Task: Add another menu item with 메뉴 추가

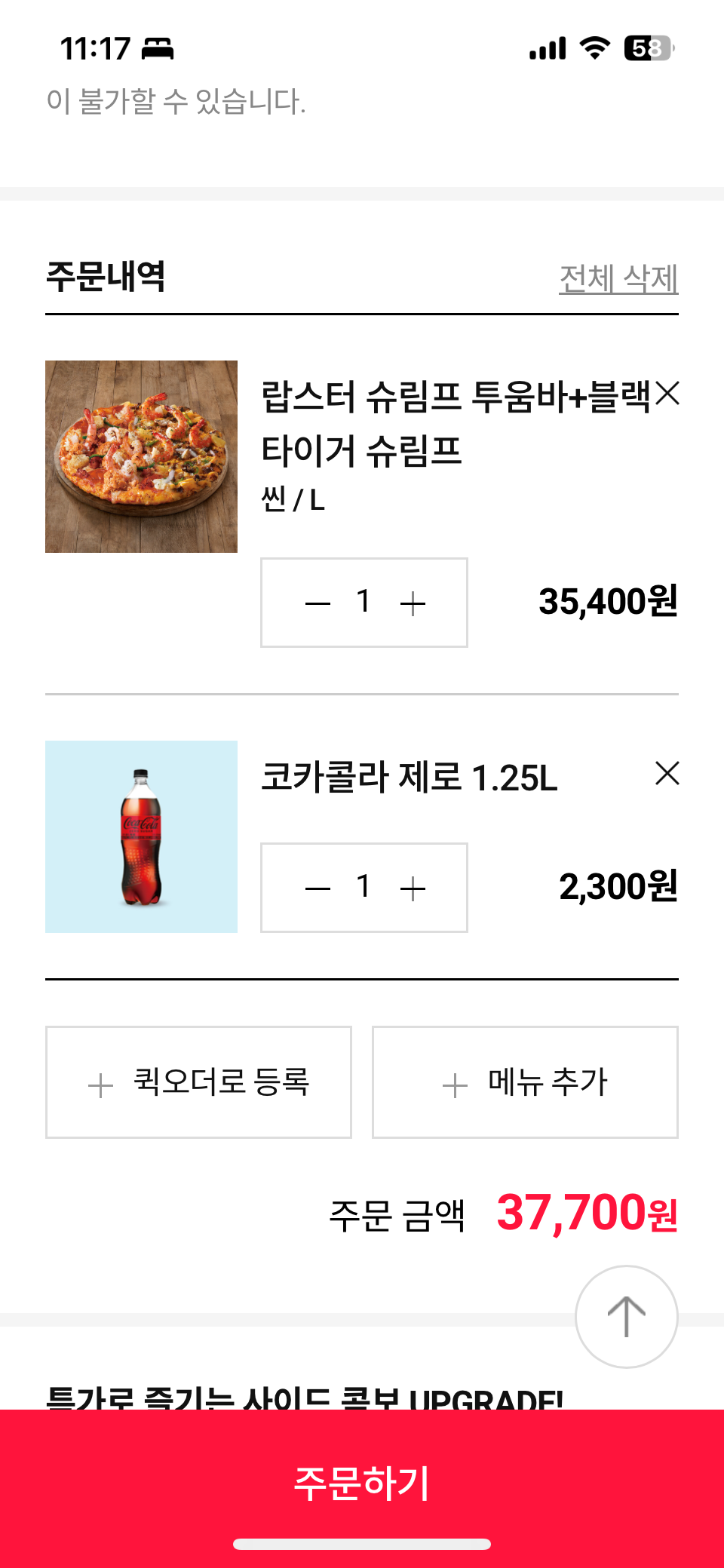Action: click(525, 1082)
